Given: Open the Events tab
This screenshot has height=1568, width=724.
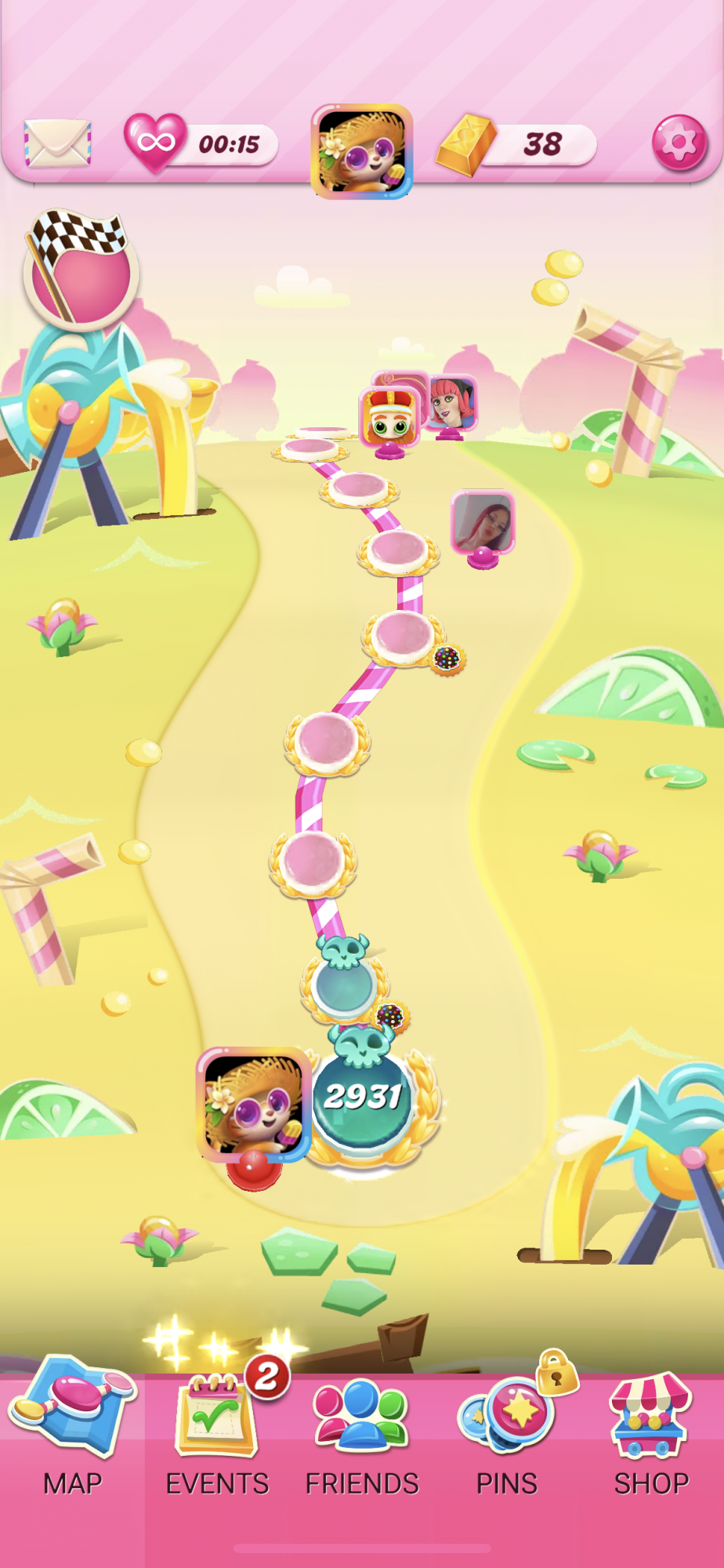Looking at the screenshot, I should point(217,1436).
